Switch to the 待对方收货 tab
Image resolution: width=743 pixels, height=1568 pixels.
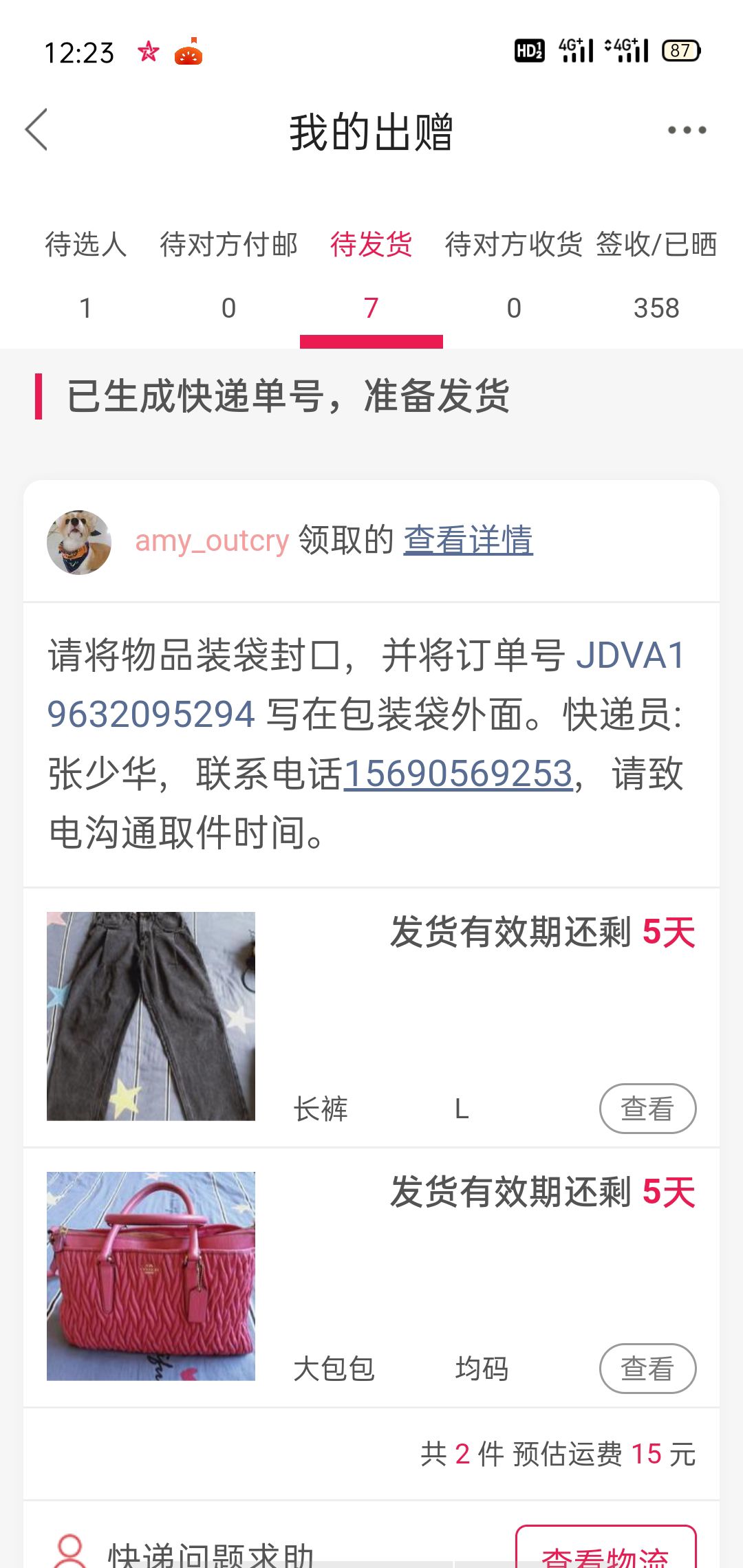click(514, 276)
